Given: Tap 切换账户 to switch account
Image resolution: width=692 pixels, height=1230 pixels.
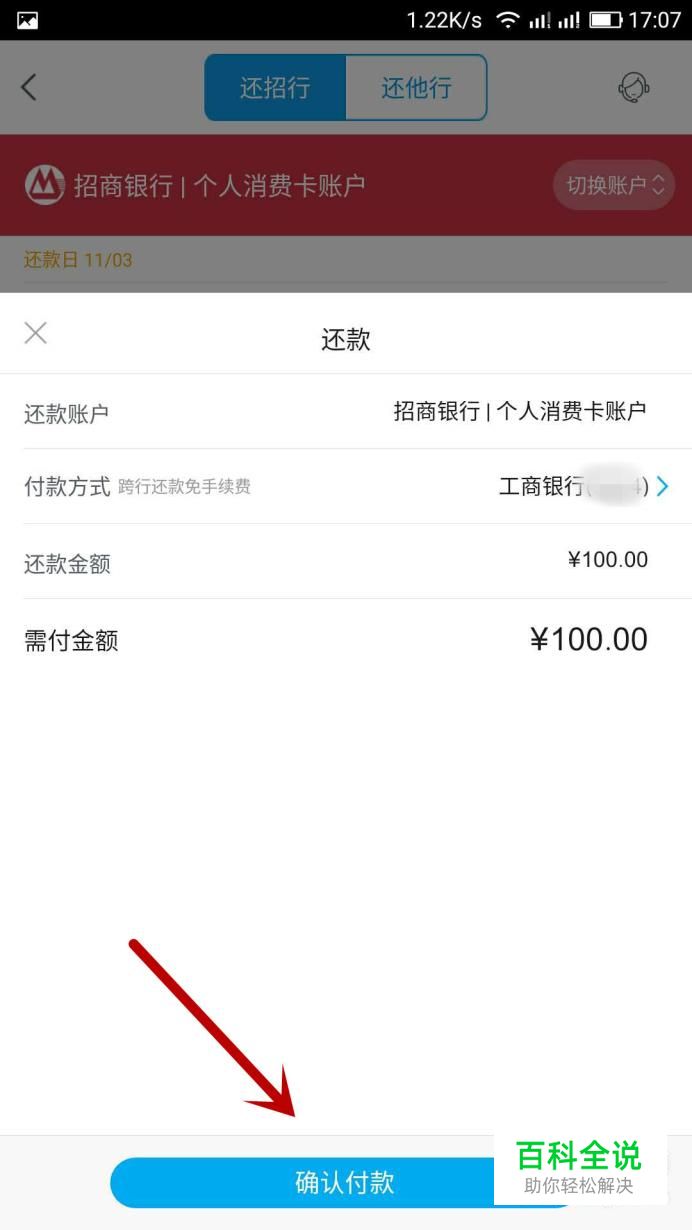Looking at the screenshot, I should click(614, 185).
